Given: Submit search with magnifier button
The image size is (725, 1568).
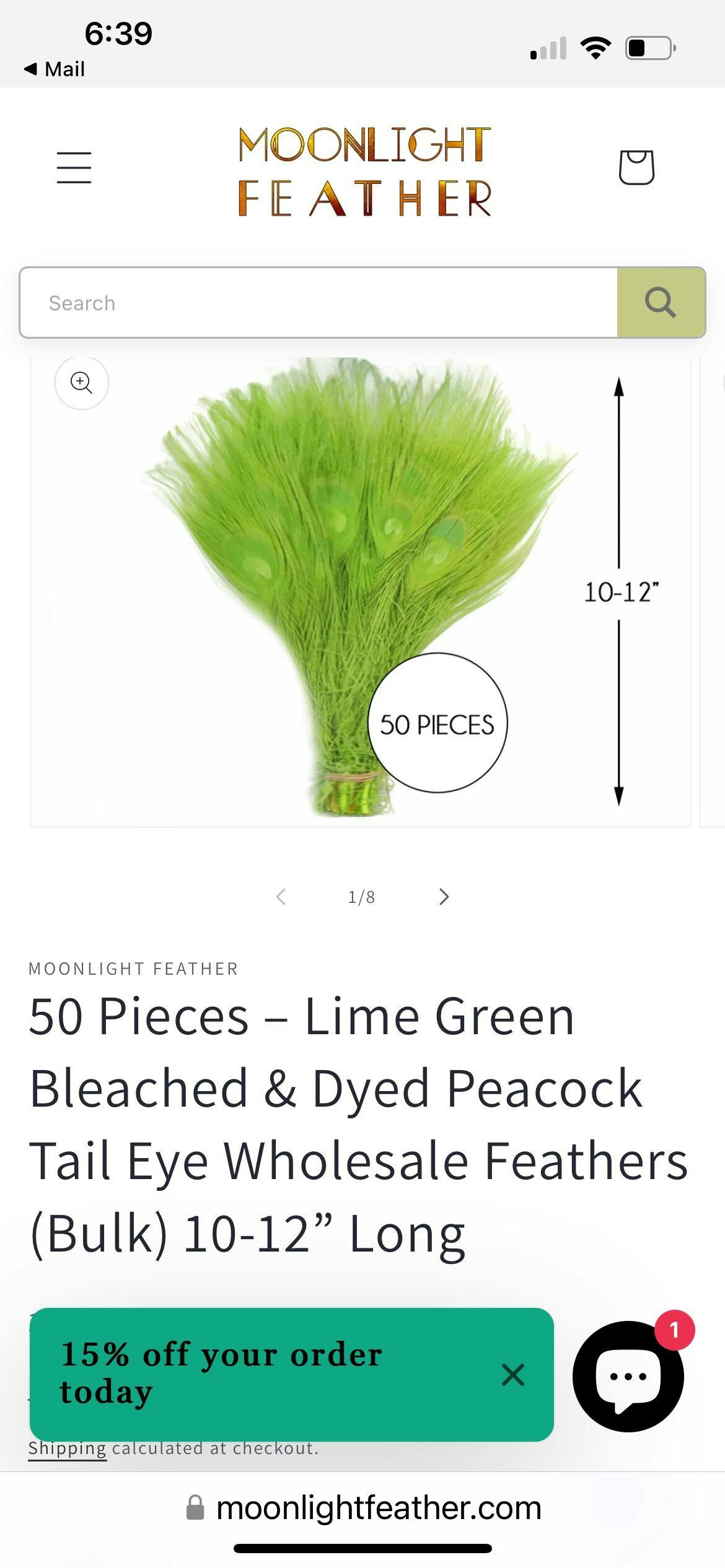Looking at the screenshot, I should 661,303.
